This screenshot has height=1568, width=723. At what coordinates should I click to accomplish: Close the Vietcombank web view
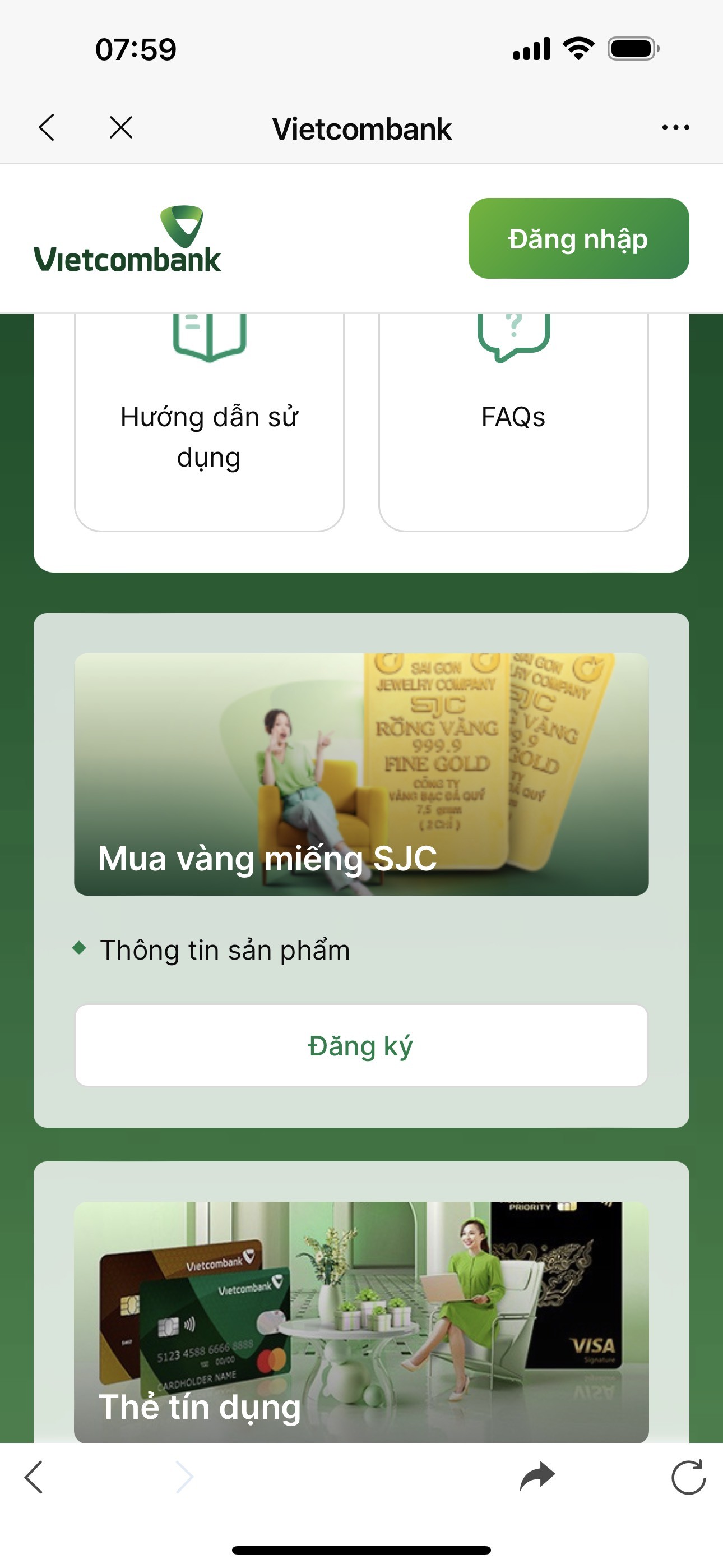click(121, 128)
